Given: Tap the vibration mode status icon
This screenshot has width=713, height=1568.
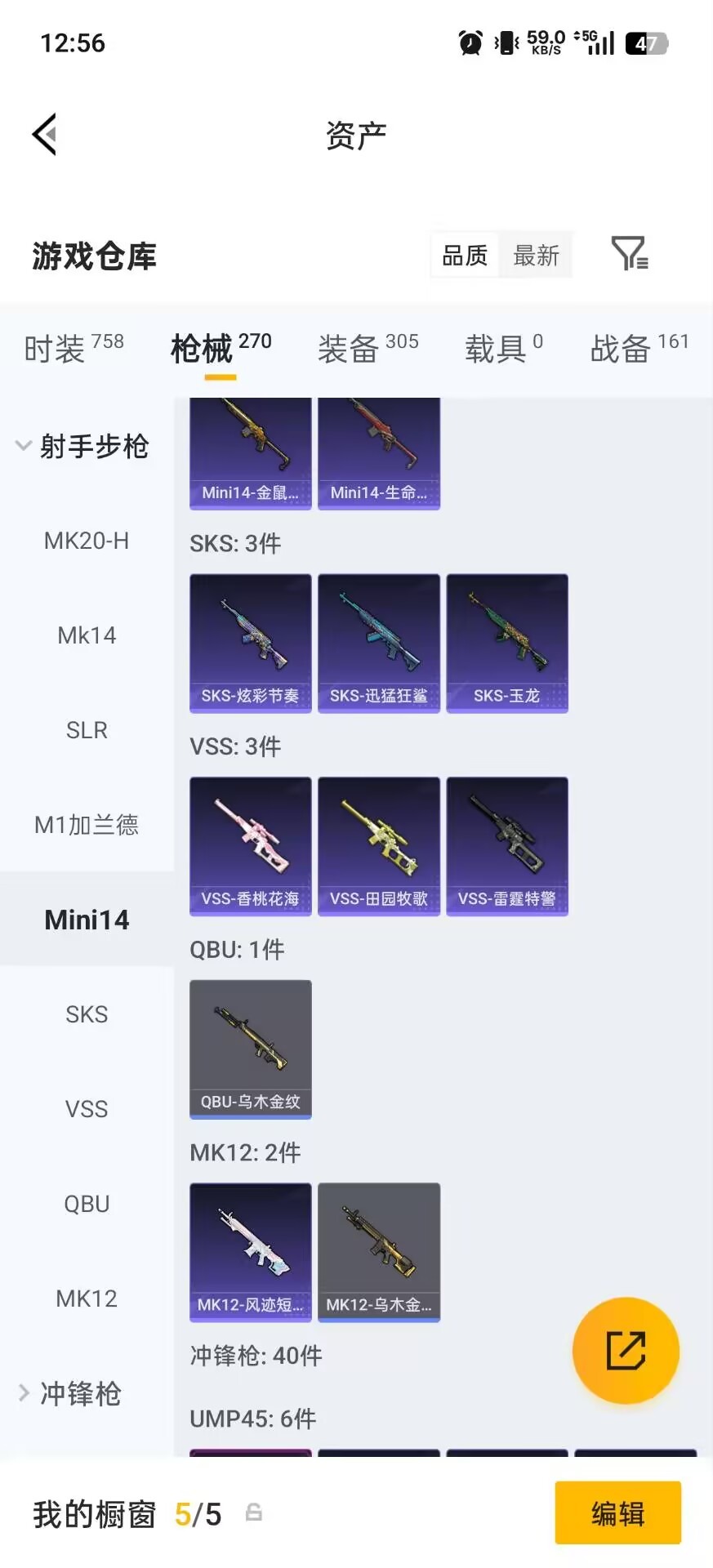Looking at the screenshot, I should pyautogui.click(x=505, y=42).
